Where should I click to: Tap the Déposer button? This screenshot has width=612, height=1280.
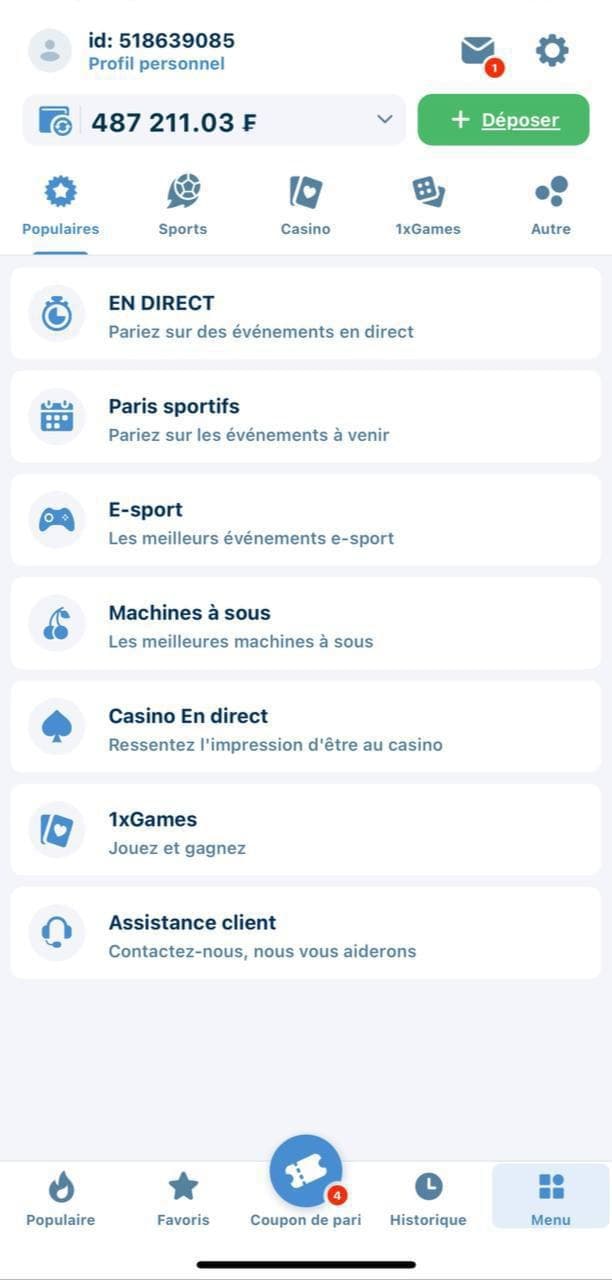pyautogui.click(x=503, y=120)
